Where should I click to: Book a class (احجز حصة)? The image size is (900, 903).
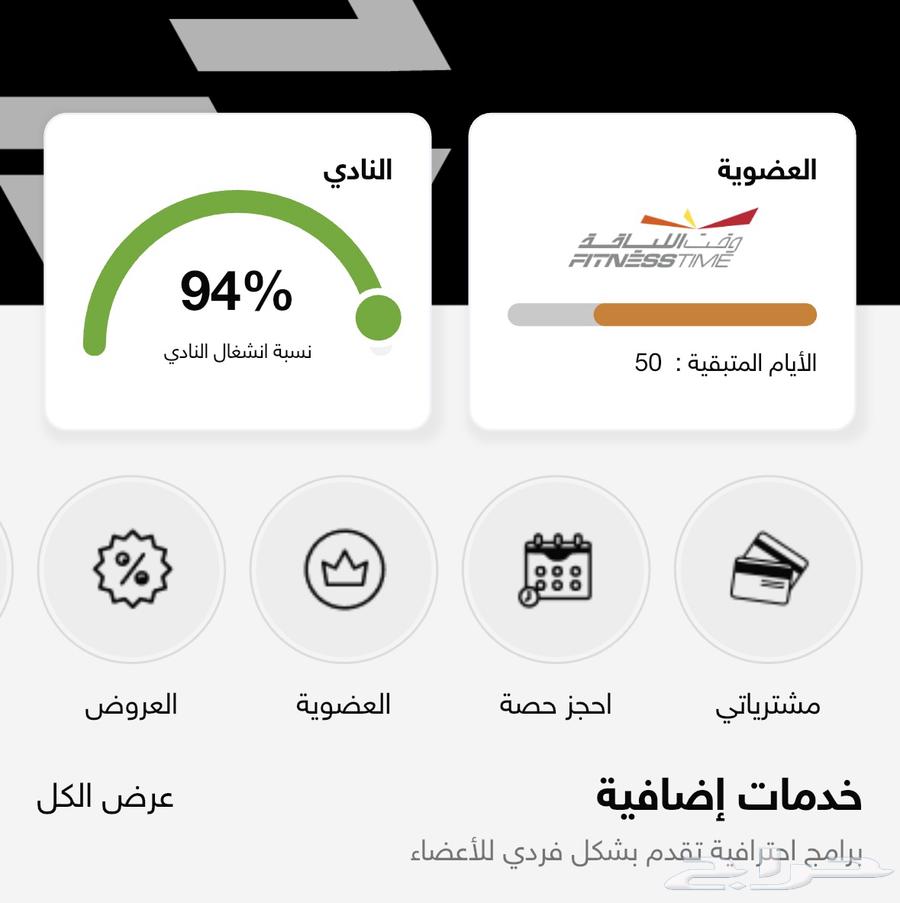tap(556, 570)
